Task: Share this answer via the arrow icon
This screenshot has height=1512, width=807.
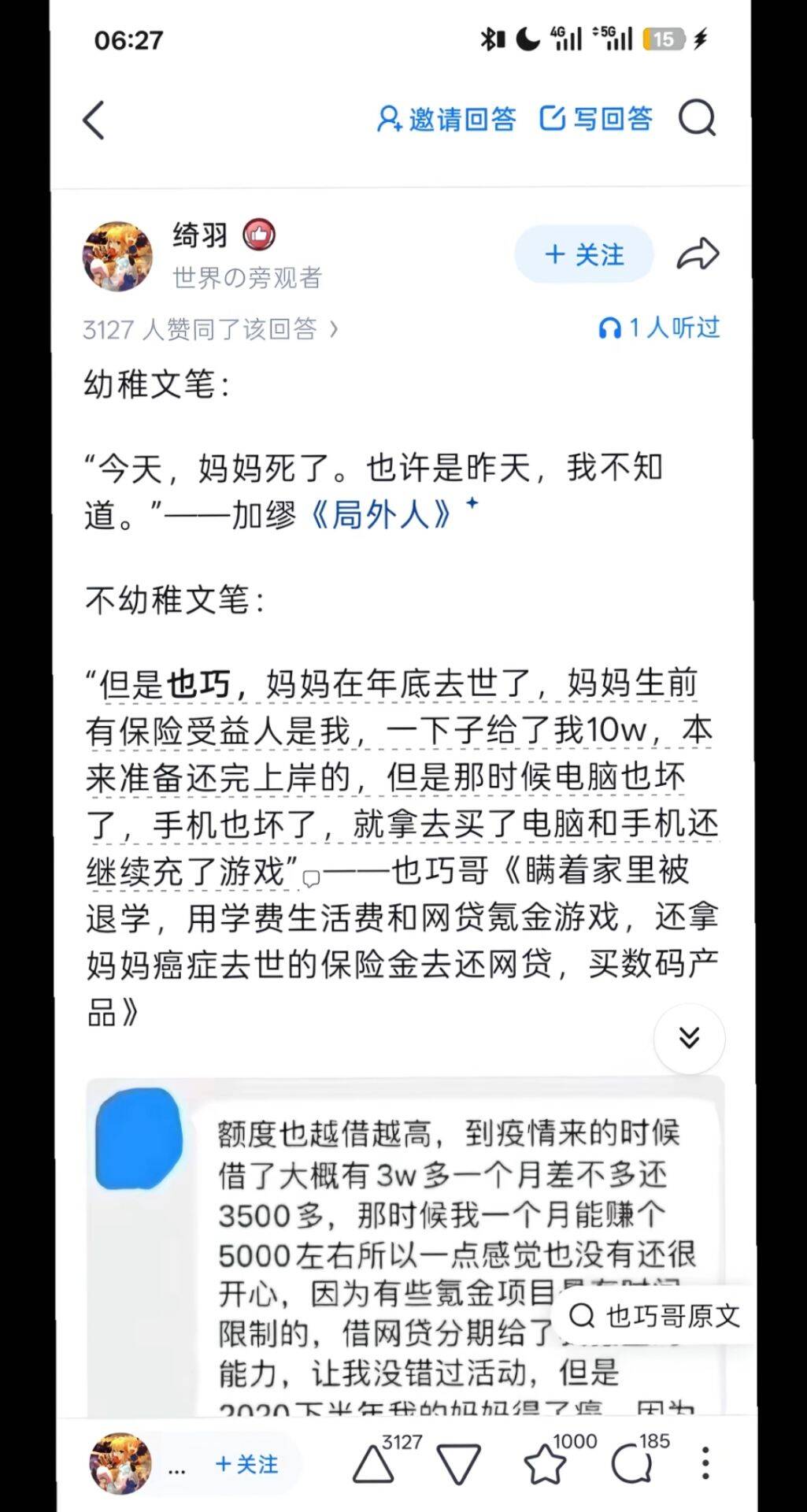Action: (x=698, y=254)
